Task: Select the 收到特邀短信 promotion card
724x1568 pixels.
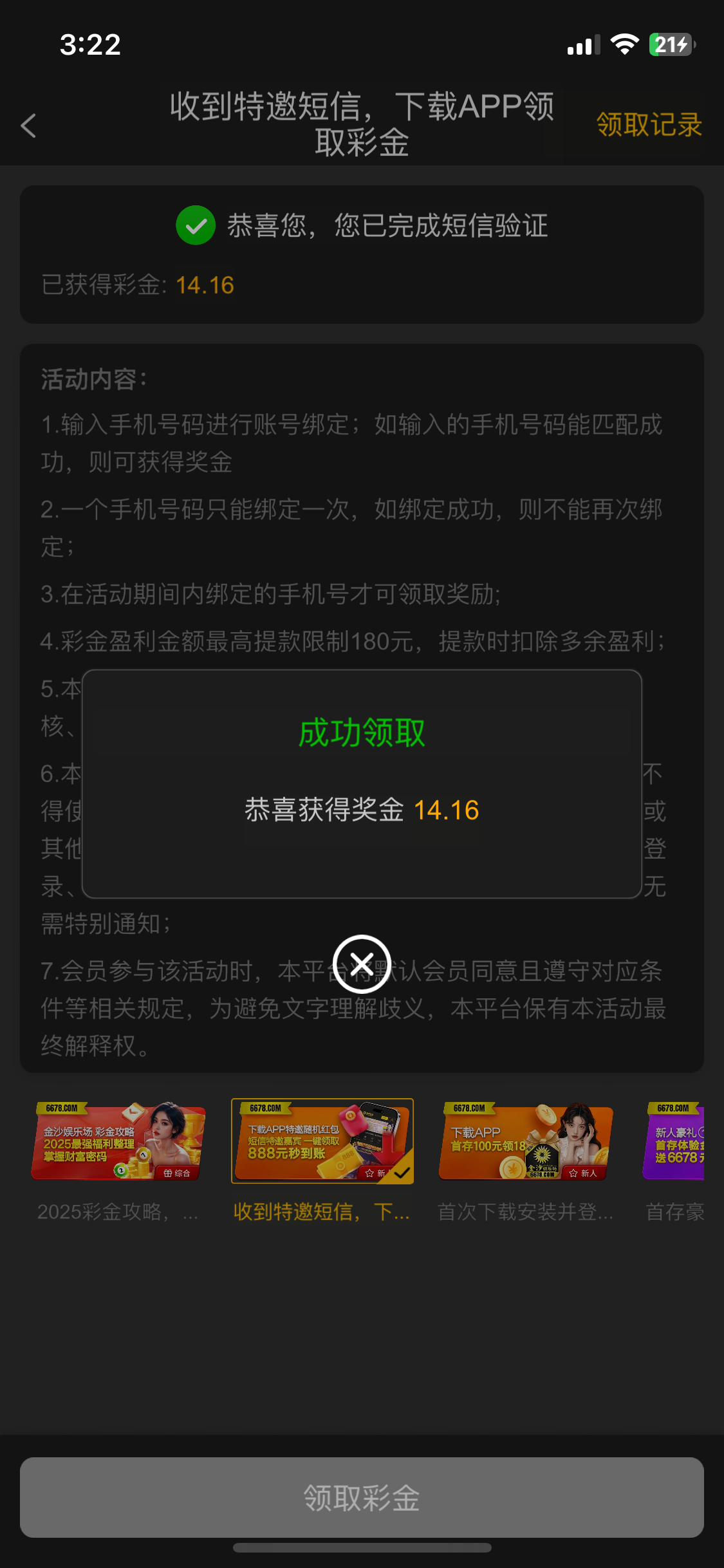Action: pos(322,1142)
